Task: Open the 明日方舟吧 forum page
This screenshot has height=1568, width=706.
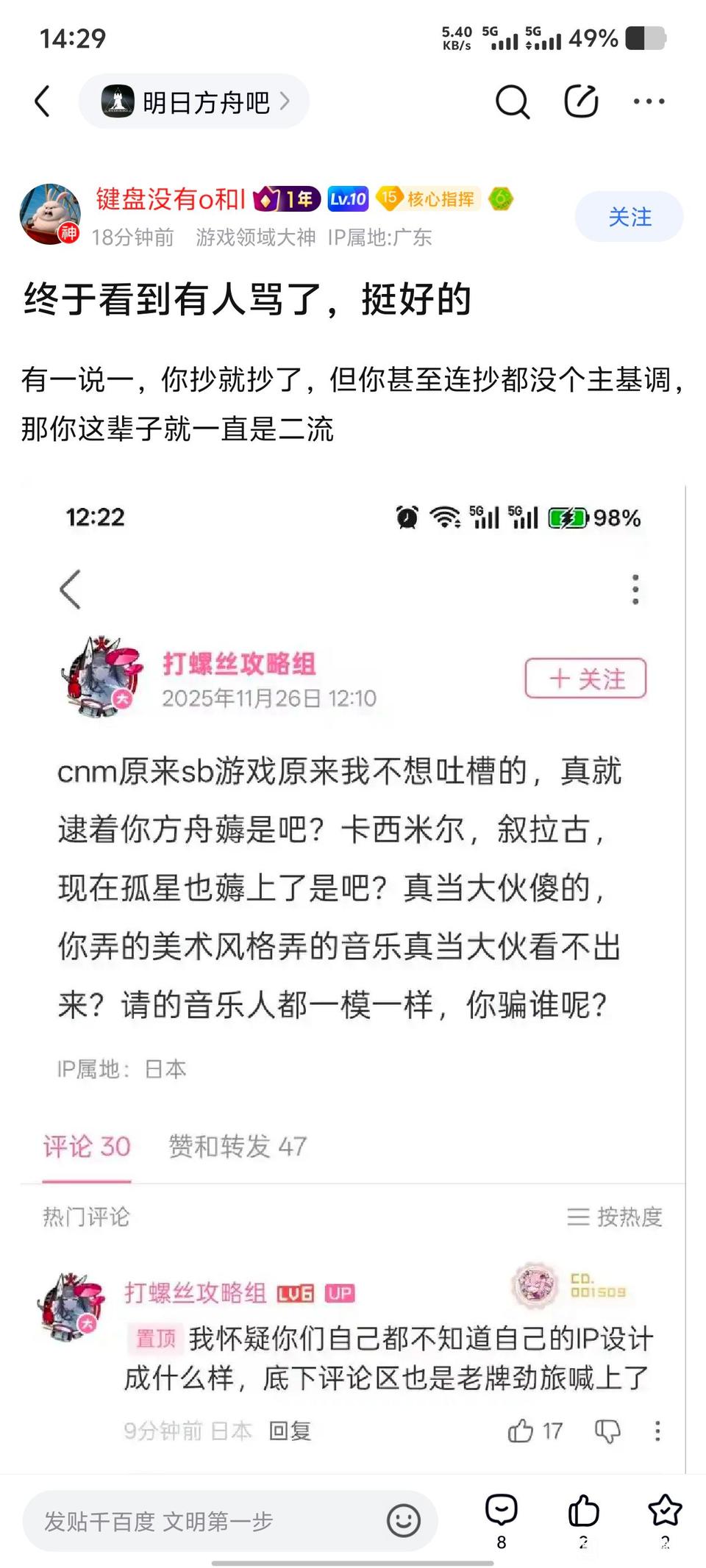Action: [194, 101]
